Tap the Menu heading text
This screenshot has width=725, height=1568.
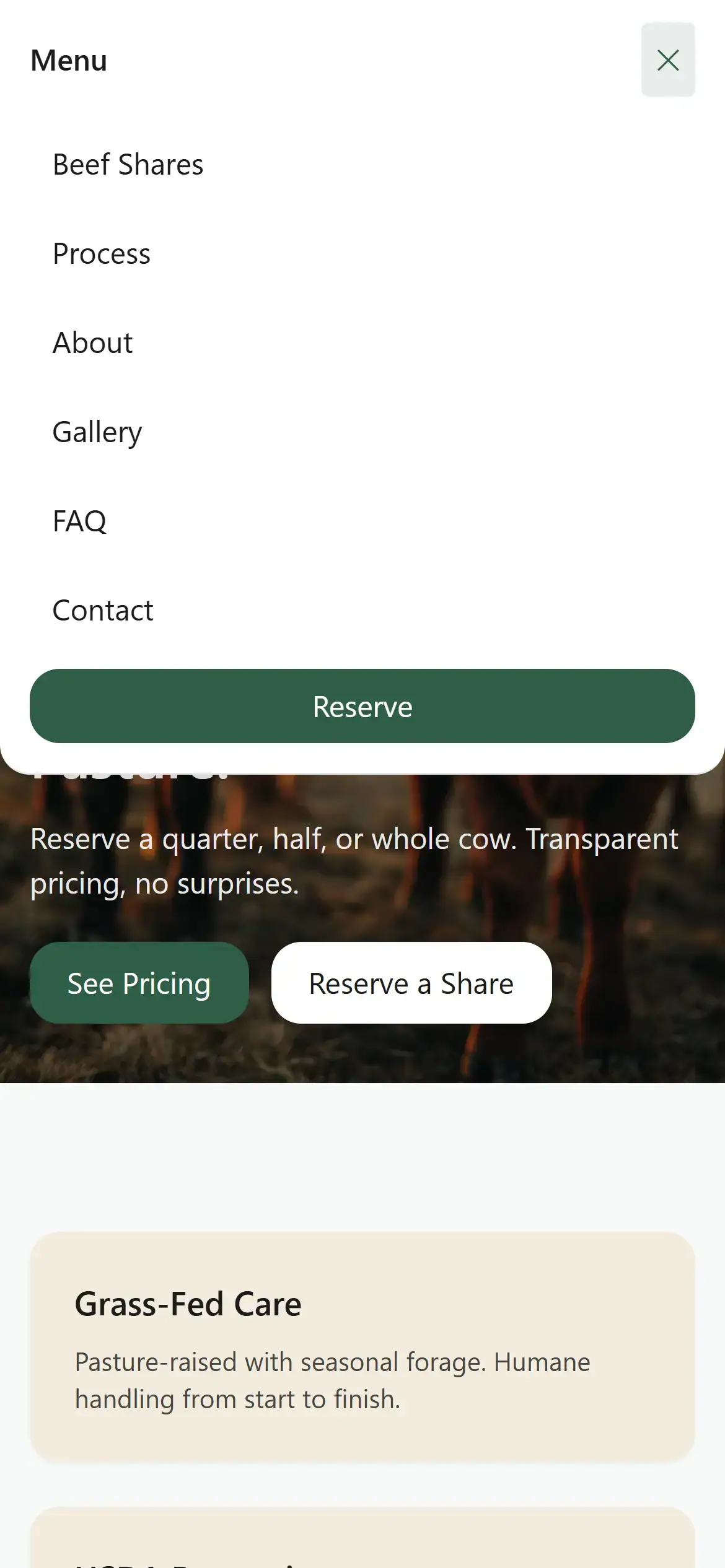click(68, 60)
